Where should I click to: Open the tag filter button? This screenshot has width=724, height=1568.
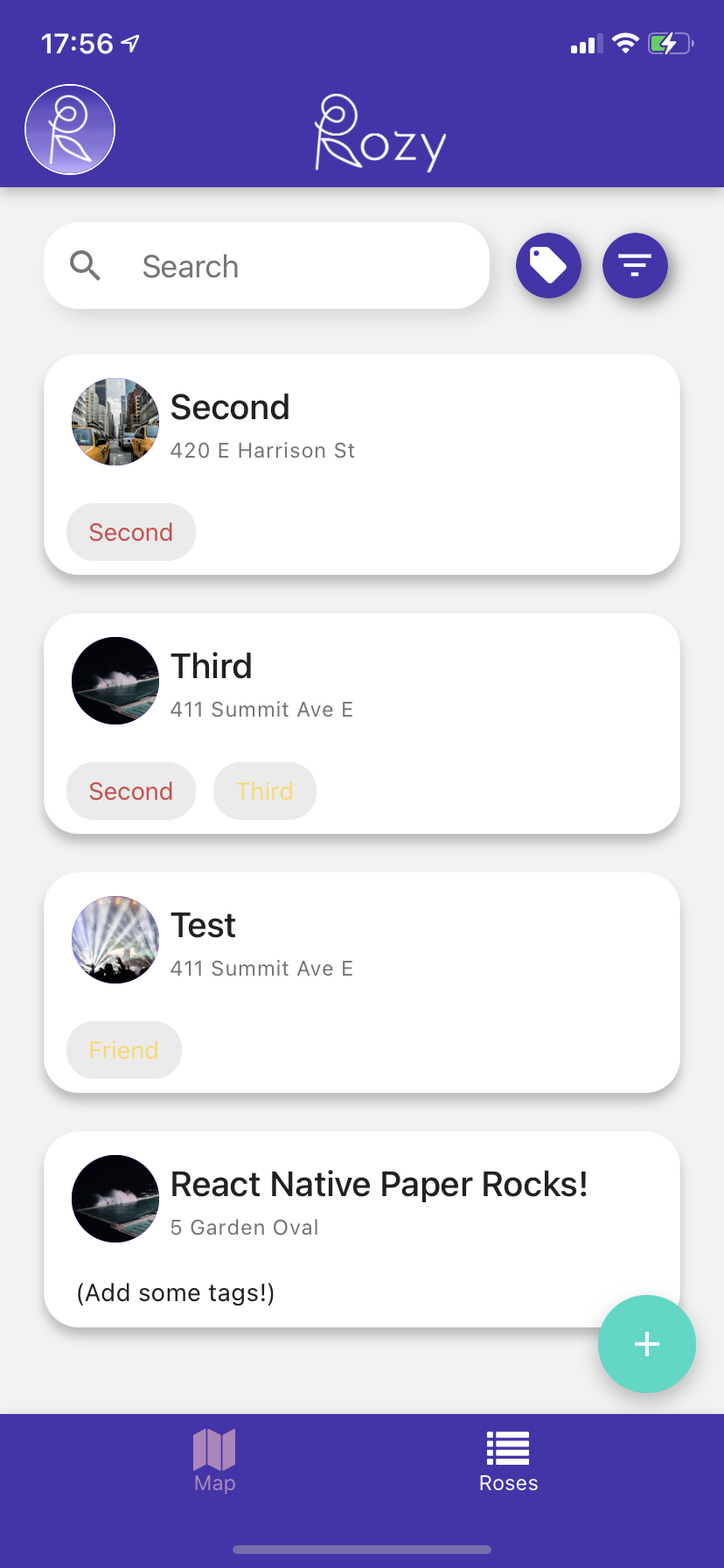[x=548, y=265]
